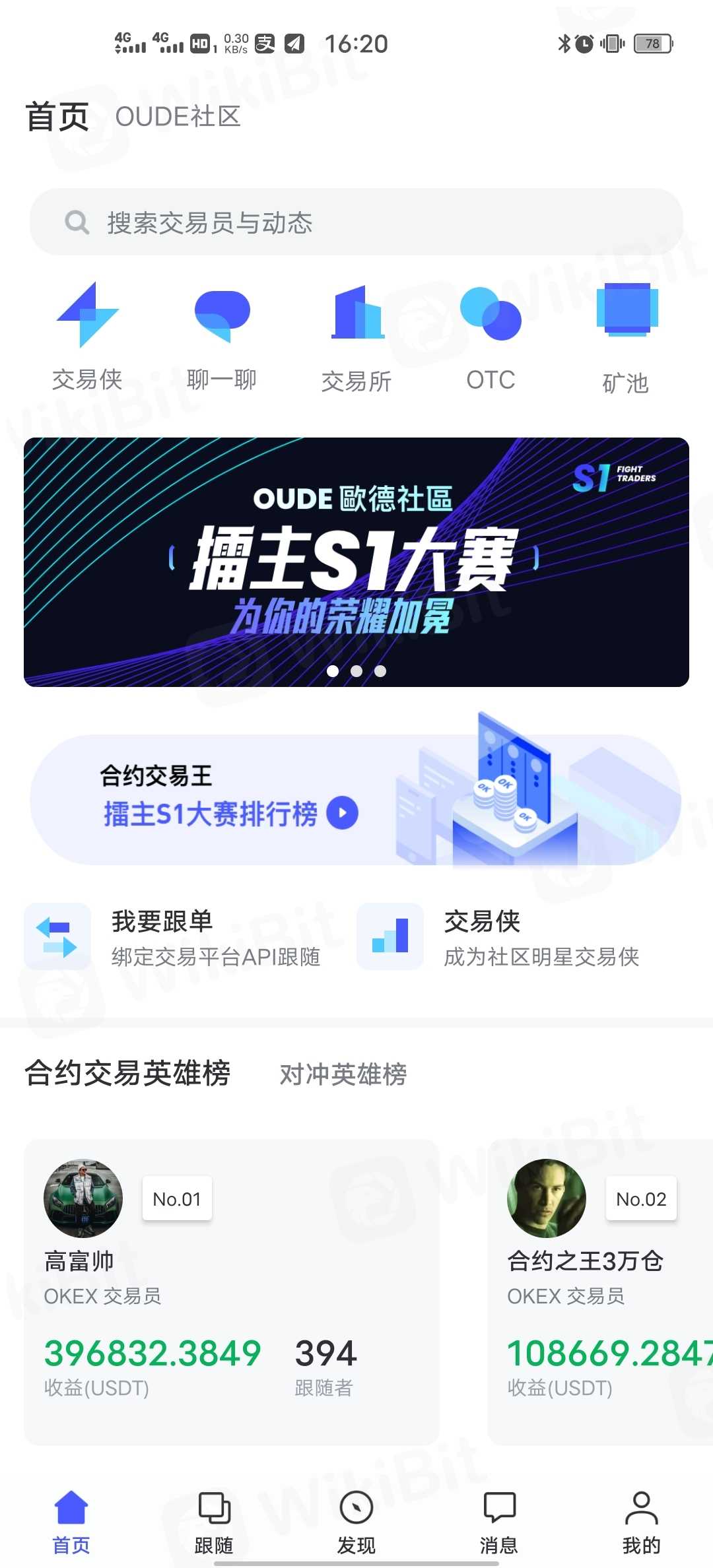Select 合约交易英雄榜 tab
The width and height of the screenshot is (713, 1568).
pos(127,1073)
